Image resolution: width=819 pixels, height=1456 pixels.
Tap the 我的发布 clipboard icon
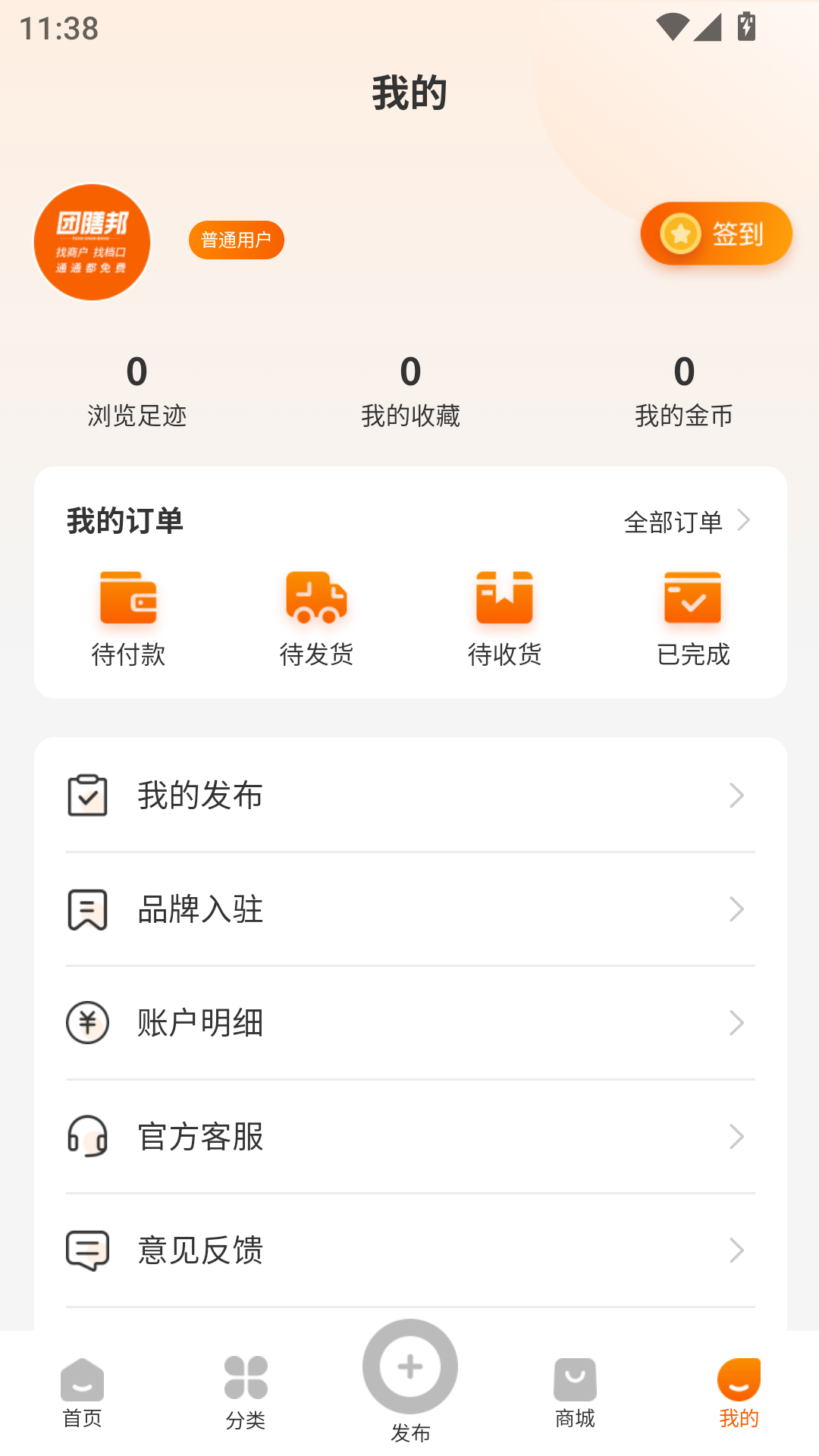pos(89,795)
